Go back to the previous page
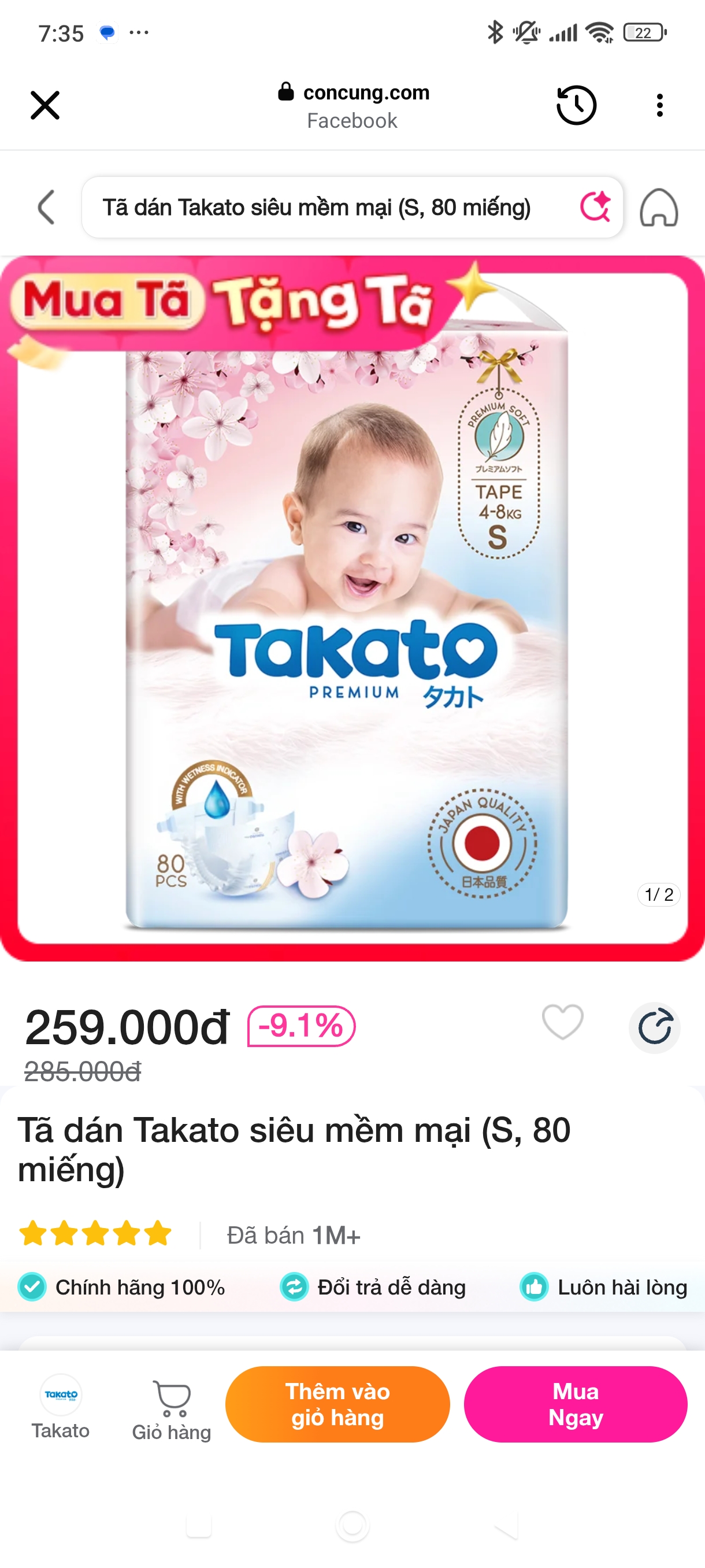Screen dimensions: 705x1568 point(47,207)
